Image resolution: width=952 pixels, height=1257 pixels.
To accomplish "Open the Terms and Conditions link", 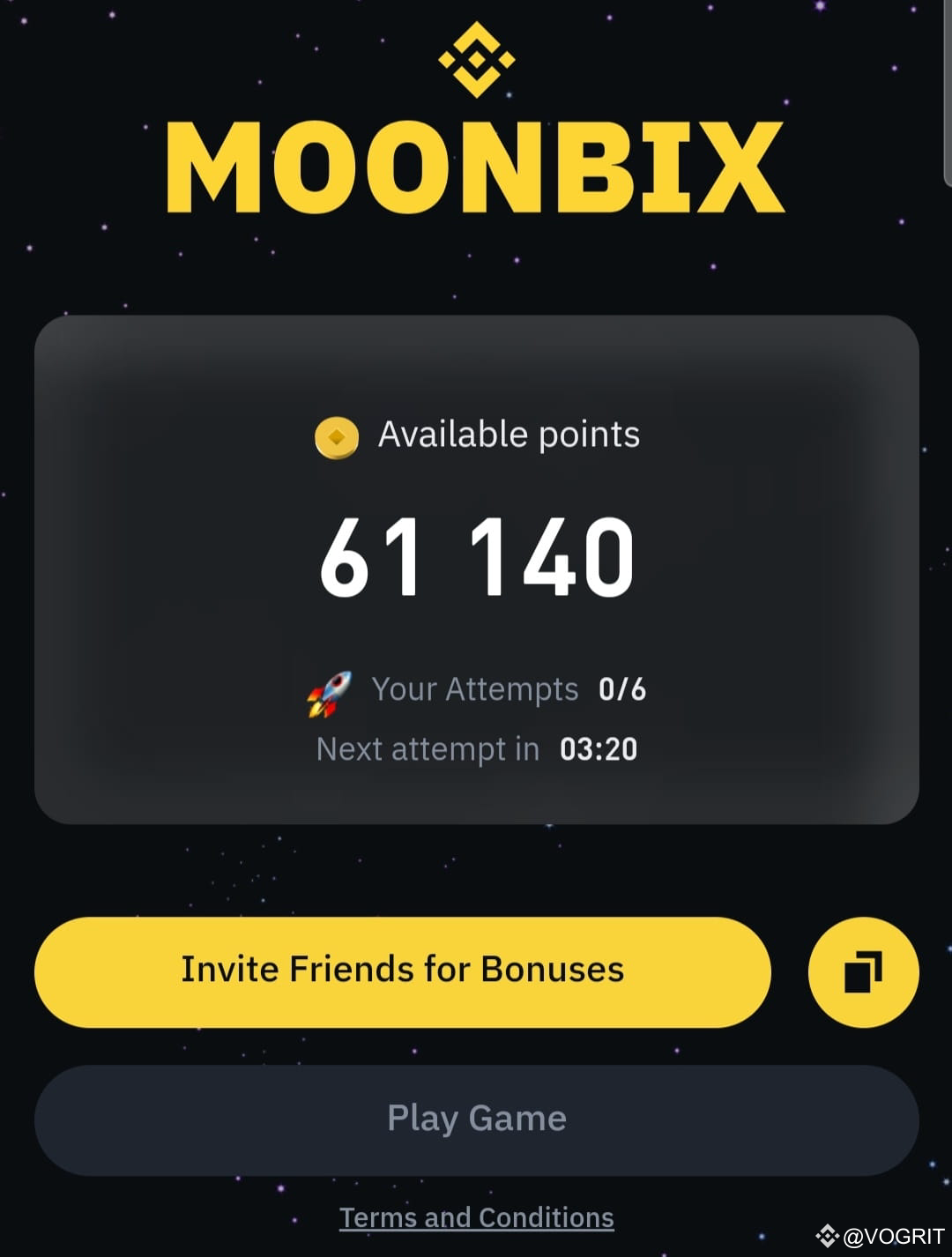I will click(x=476, y=1217).
